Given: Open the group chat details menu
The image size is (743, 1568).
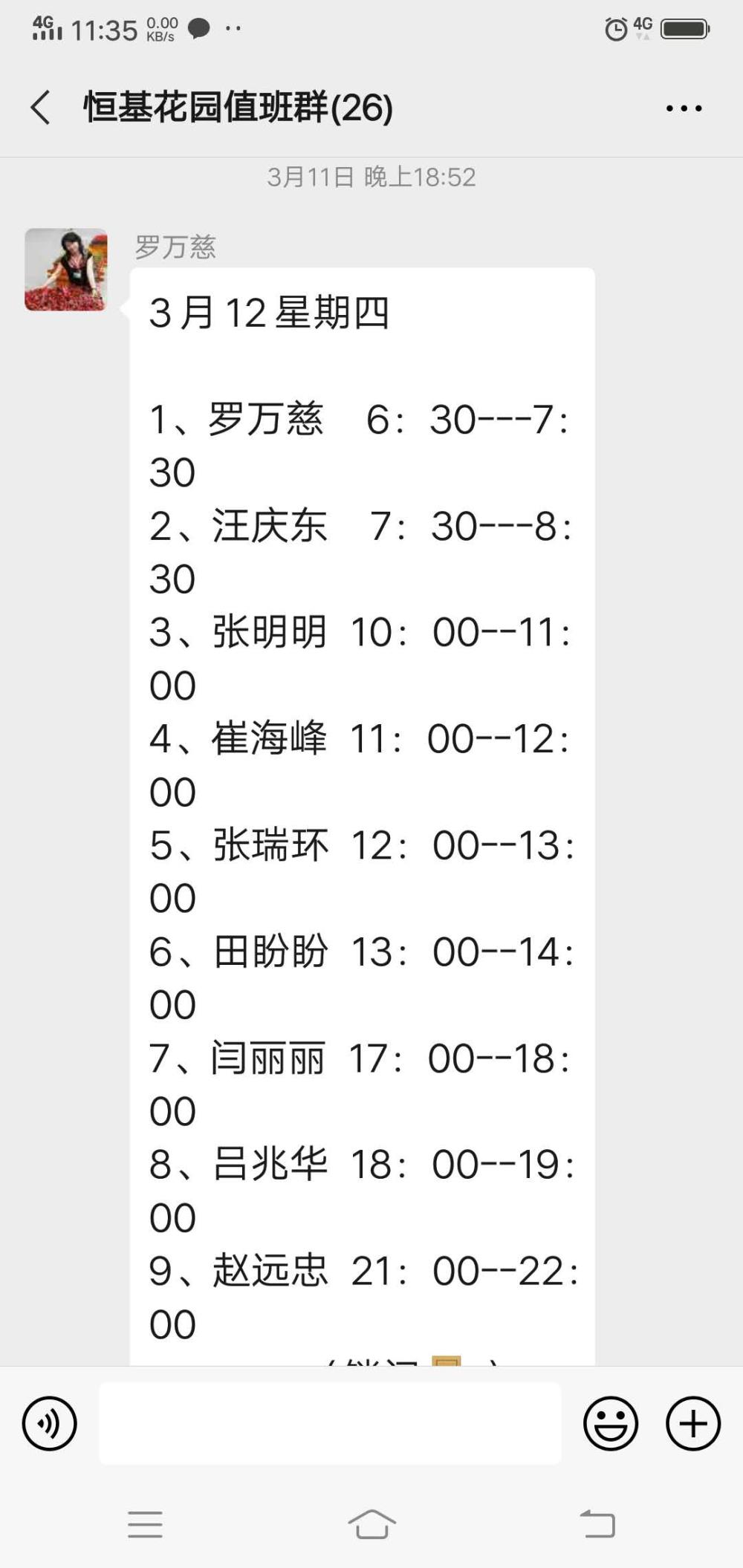Looking at the screenshot, I should click(x=684, y=108).
